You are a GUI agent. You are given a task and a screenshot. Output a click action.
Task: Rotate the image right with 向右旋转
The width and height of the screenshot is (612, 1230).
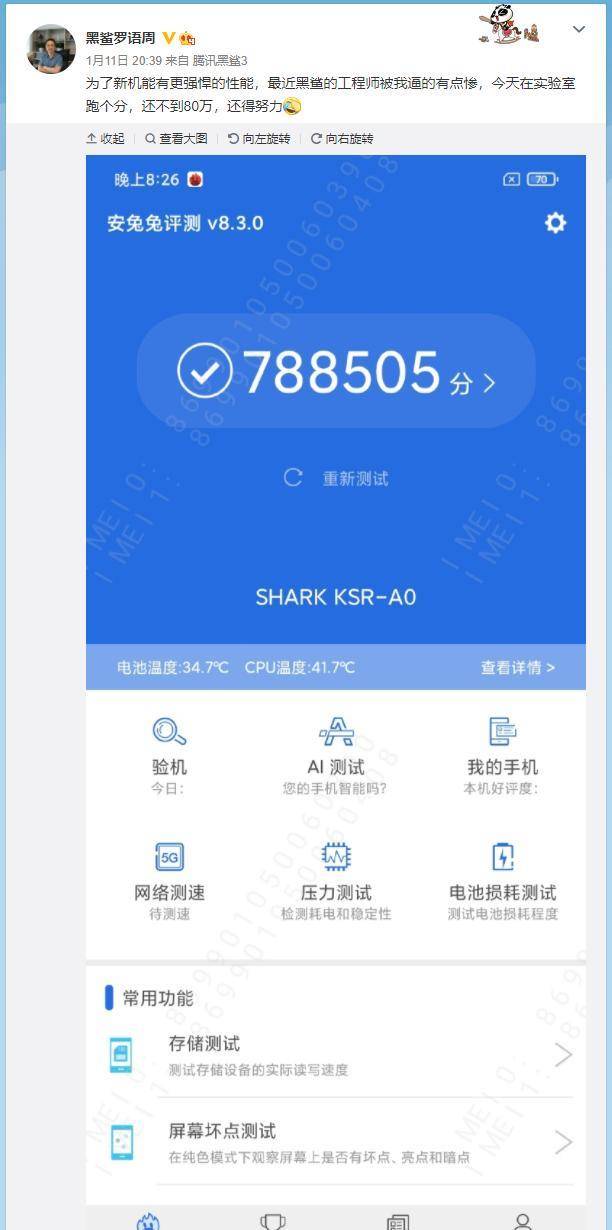(x=342, y=139)
